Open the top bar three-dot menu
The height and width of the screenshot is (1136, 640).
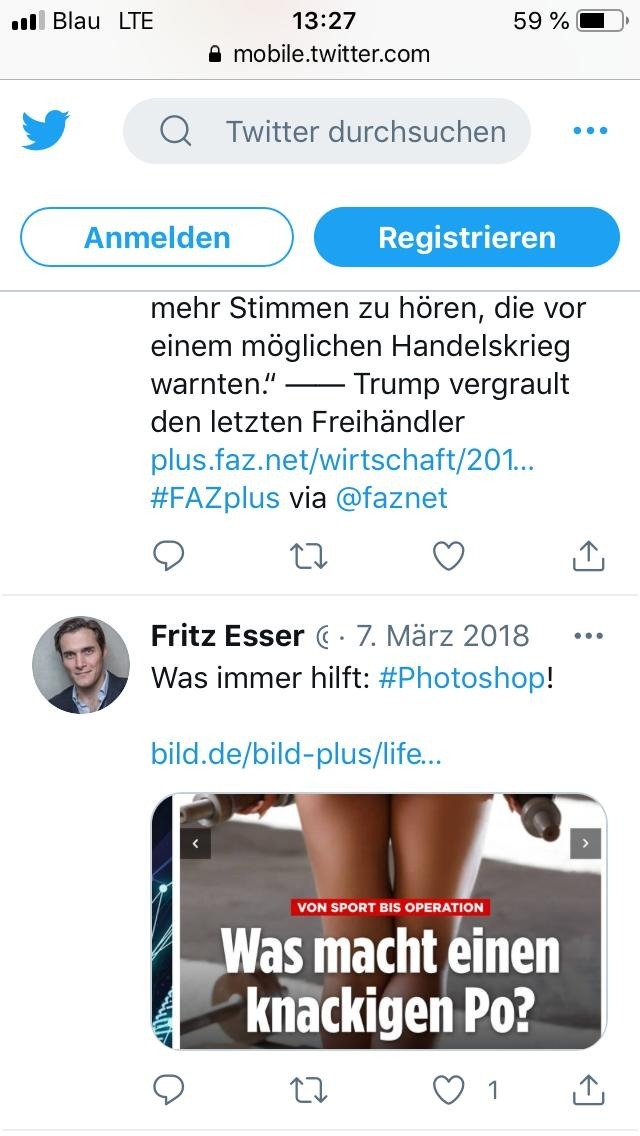[590, 131]
